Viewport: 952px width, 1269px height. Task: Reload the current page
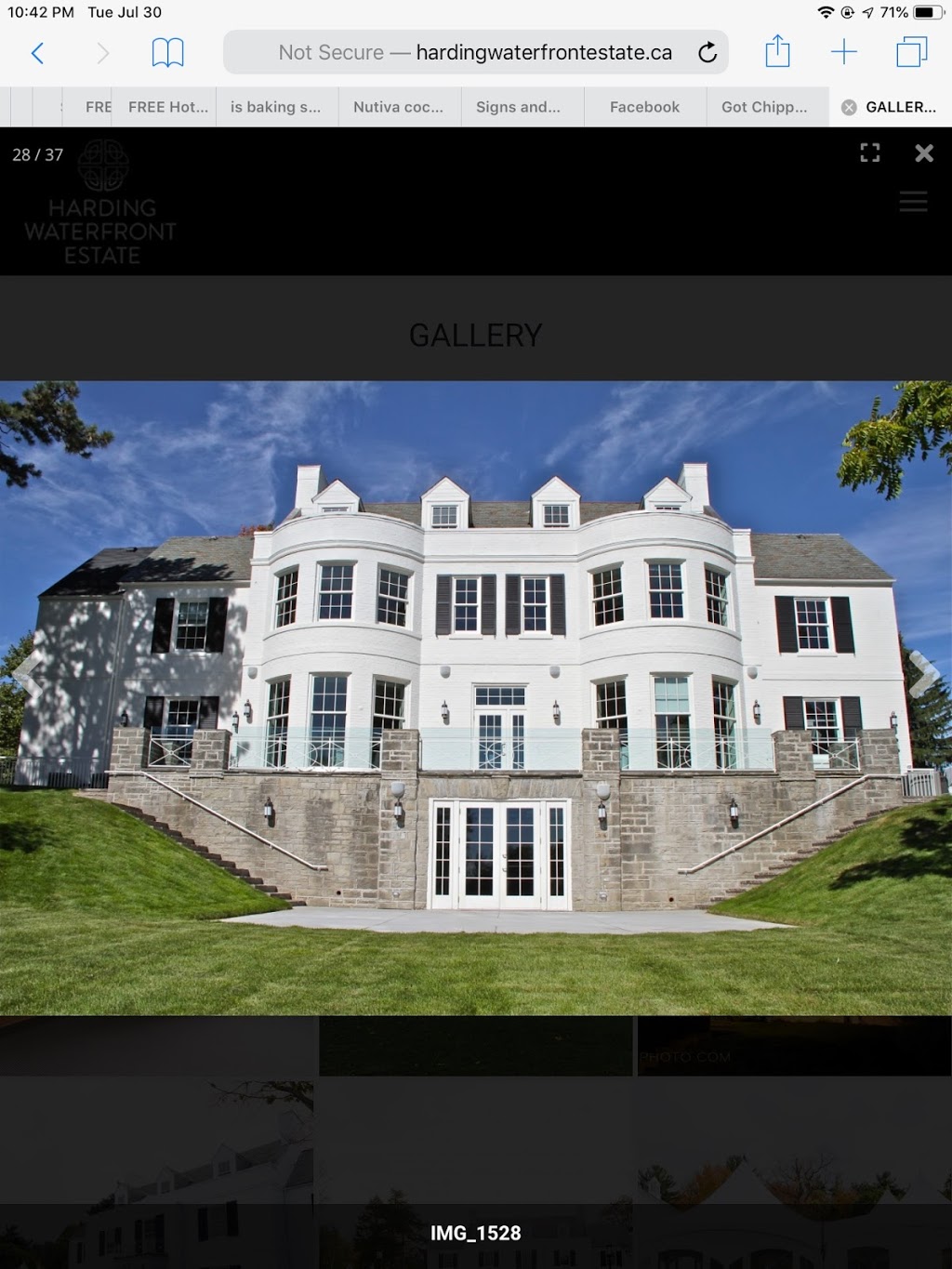[707, 53]
